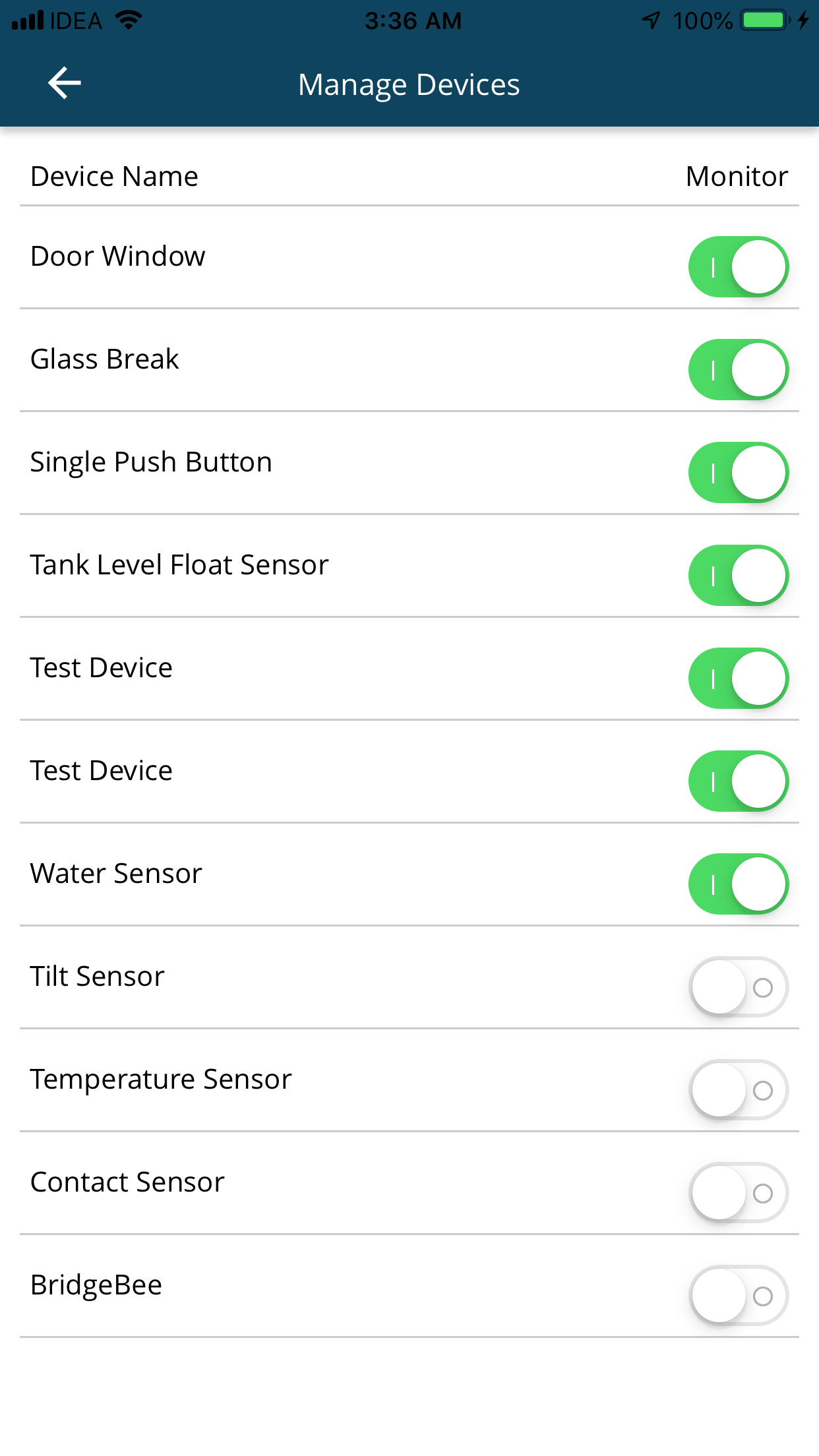Select the Device Name column header
The image size is (819, 1456).
113,175
